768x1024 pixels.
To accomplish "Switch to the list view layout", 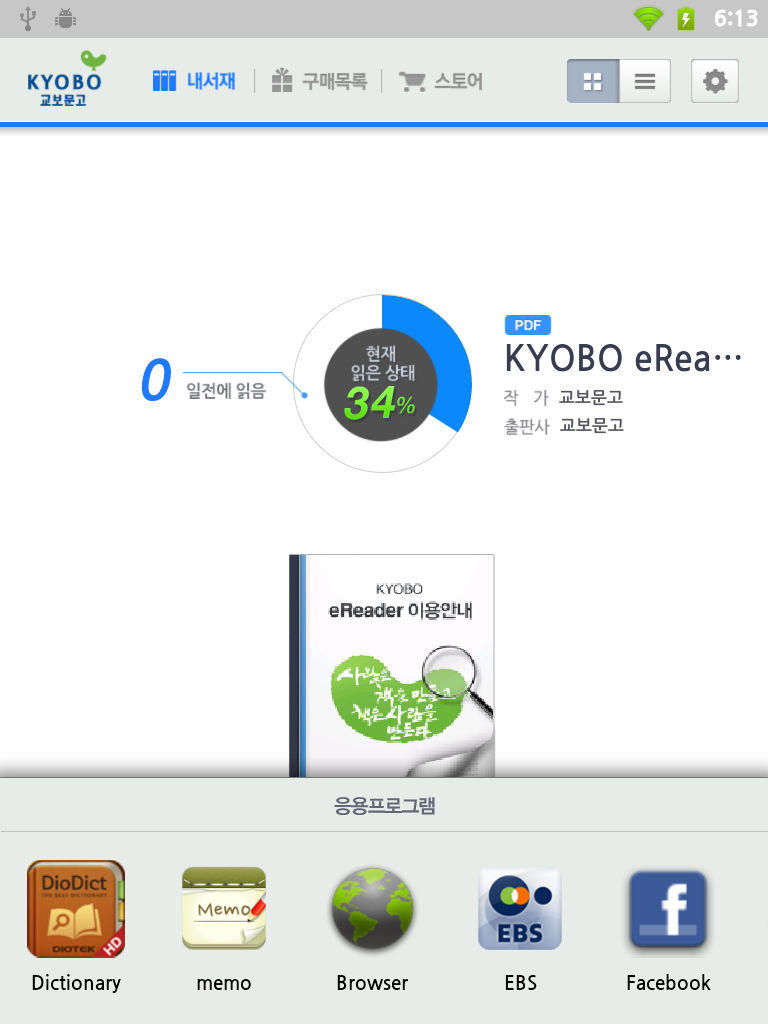I will pos(645,82).
